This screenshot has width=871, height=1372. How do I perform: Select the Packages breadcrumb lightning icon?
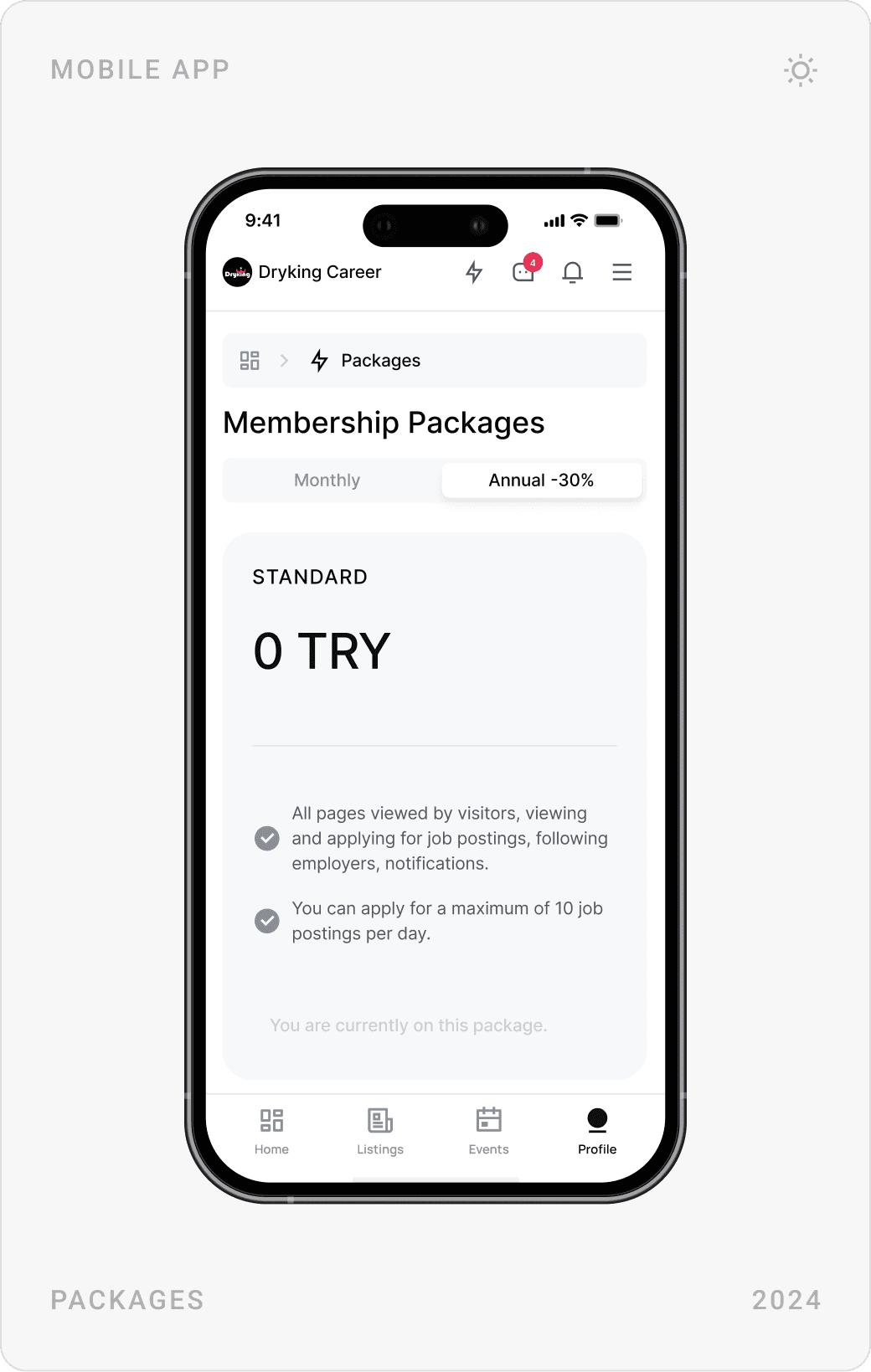click(319, 360)
